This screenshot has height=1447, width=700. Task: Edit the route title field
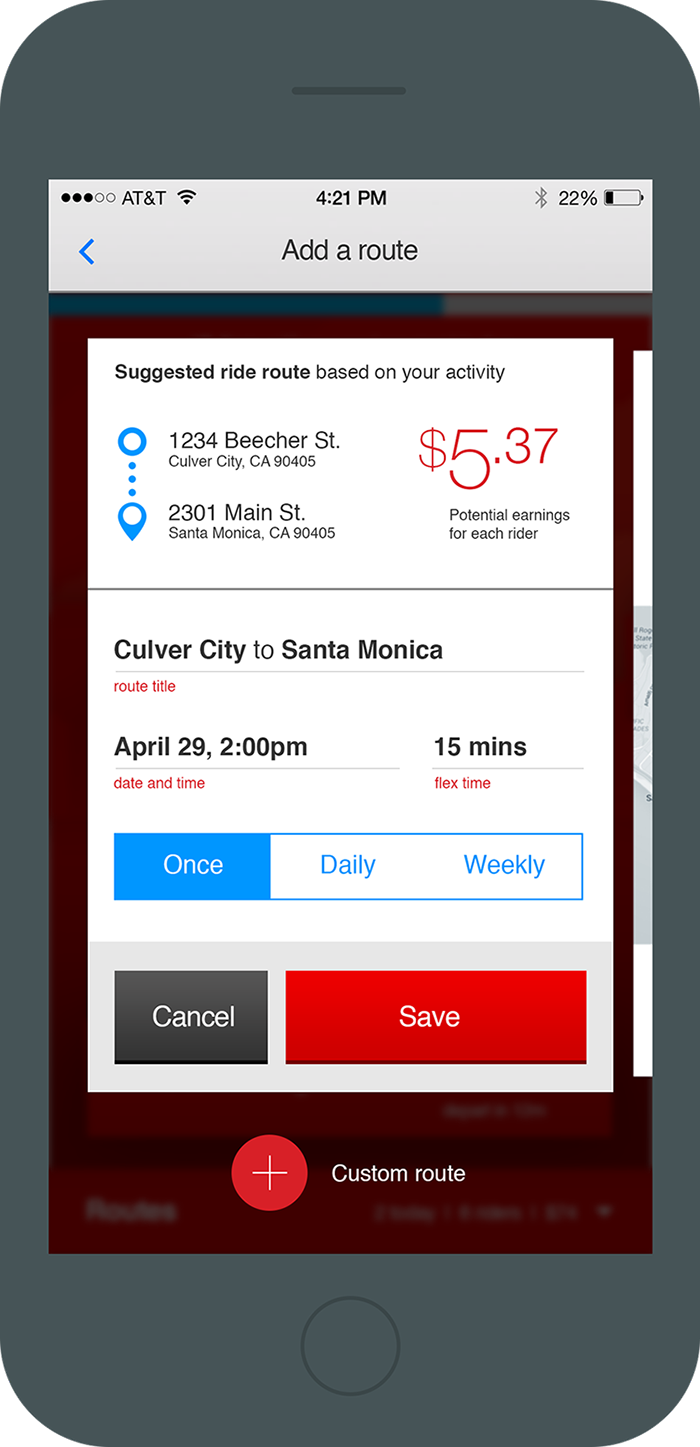[348, 651]
